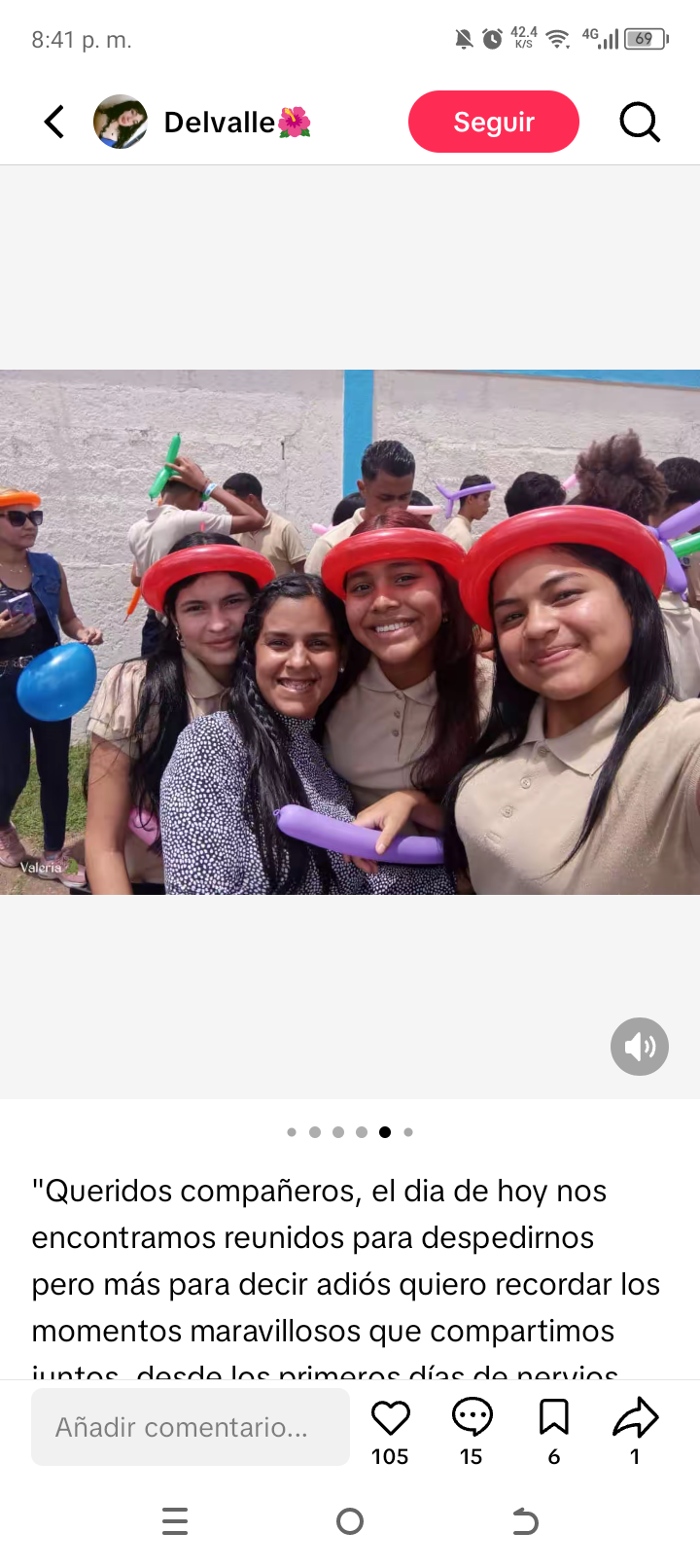Open recent apps from navigation bar
700x1568 pixels.
click(175, 1521)
